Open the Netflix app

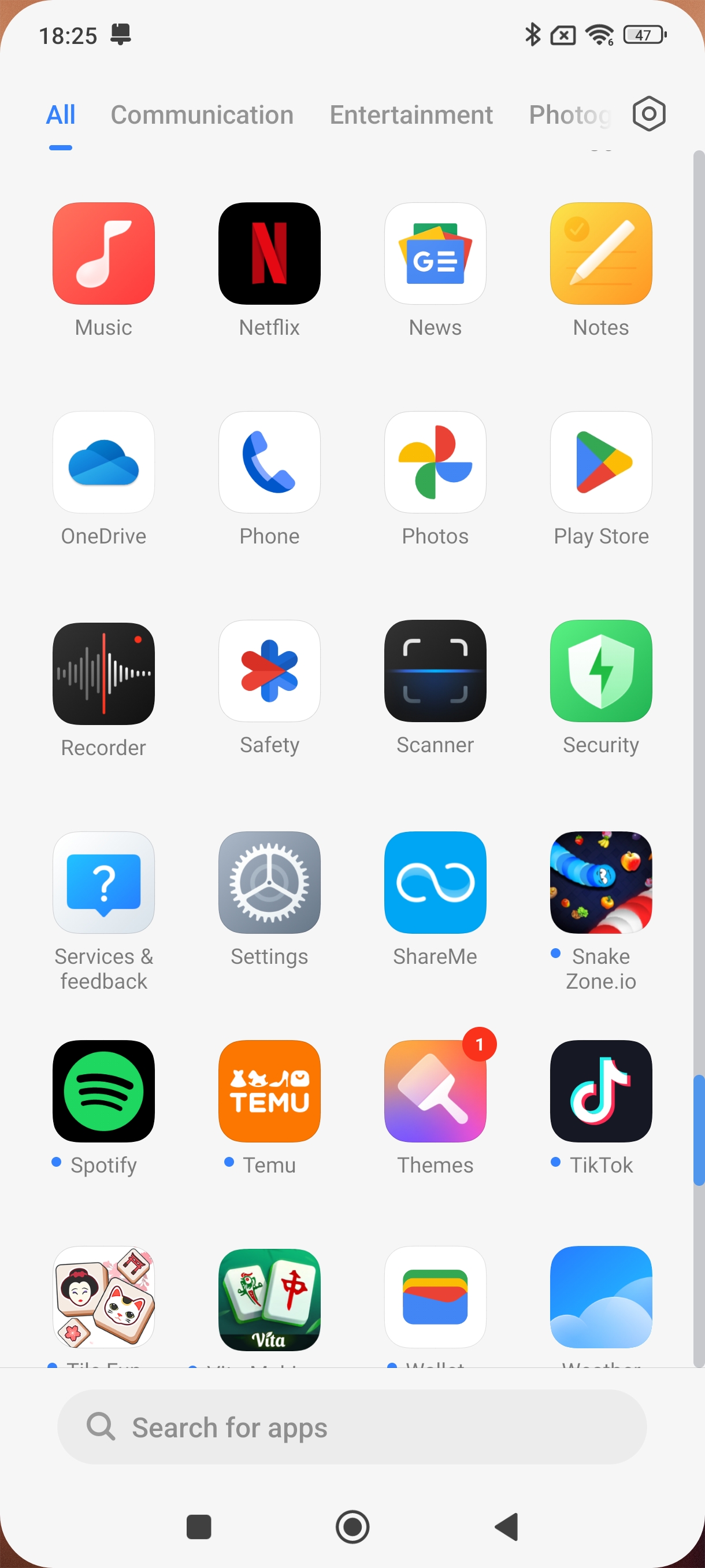269,253
